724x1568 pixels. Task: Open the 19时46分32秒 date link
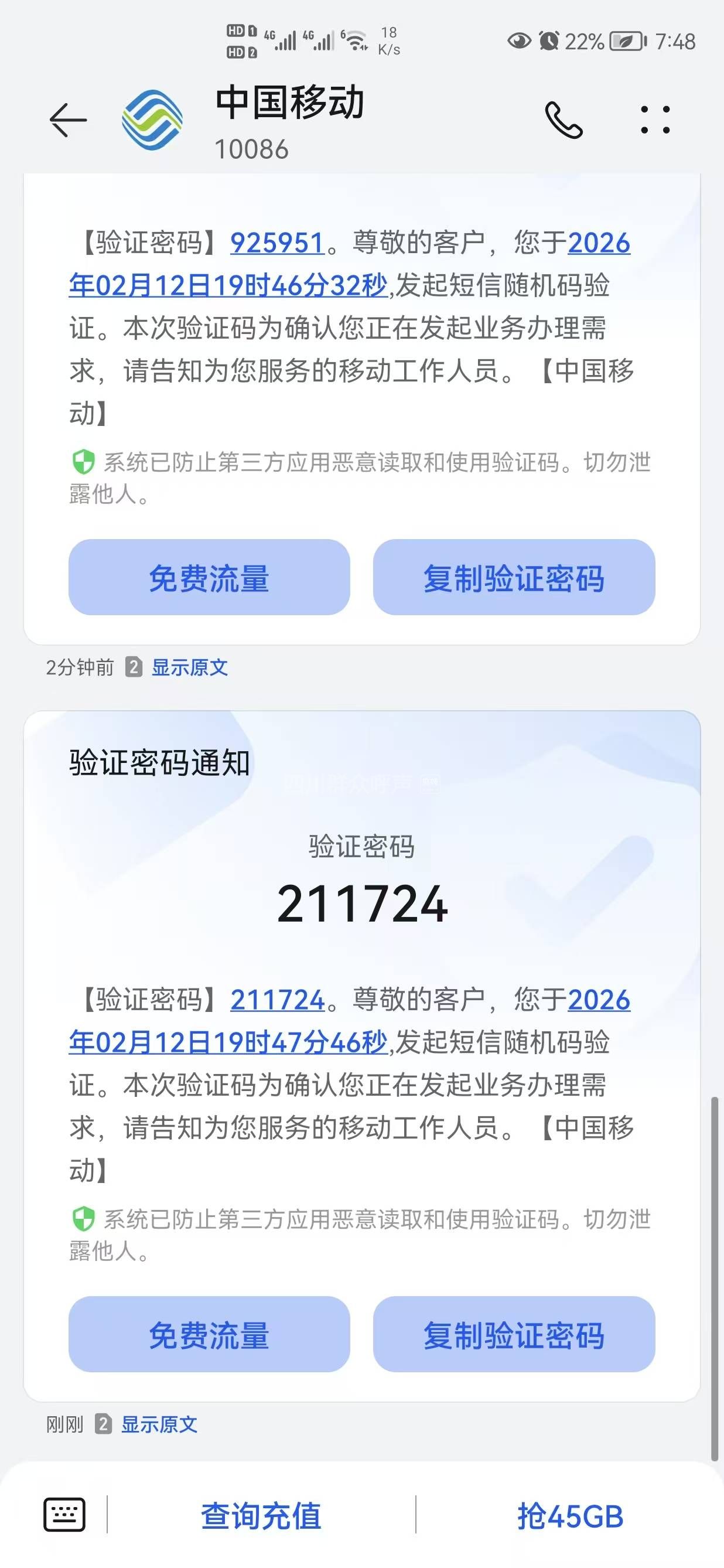228,285
